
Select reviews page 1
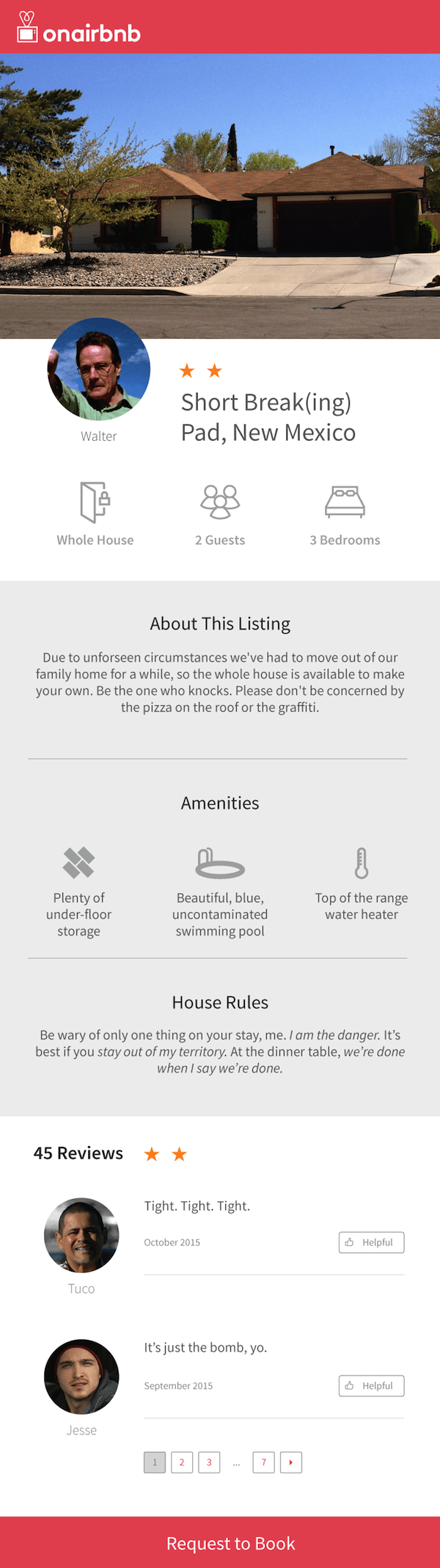[x=155, y=1462]
